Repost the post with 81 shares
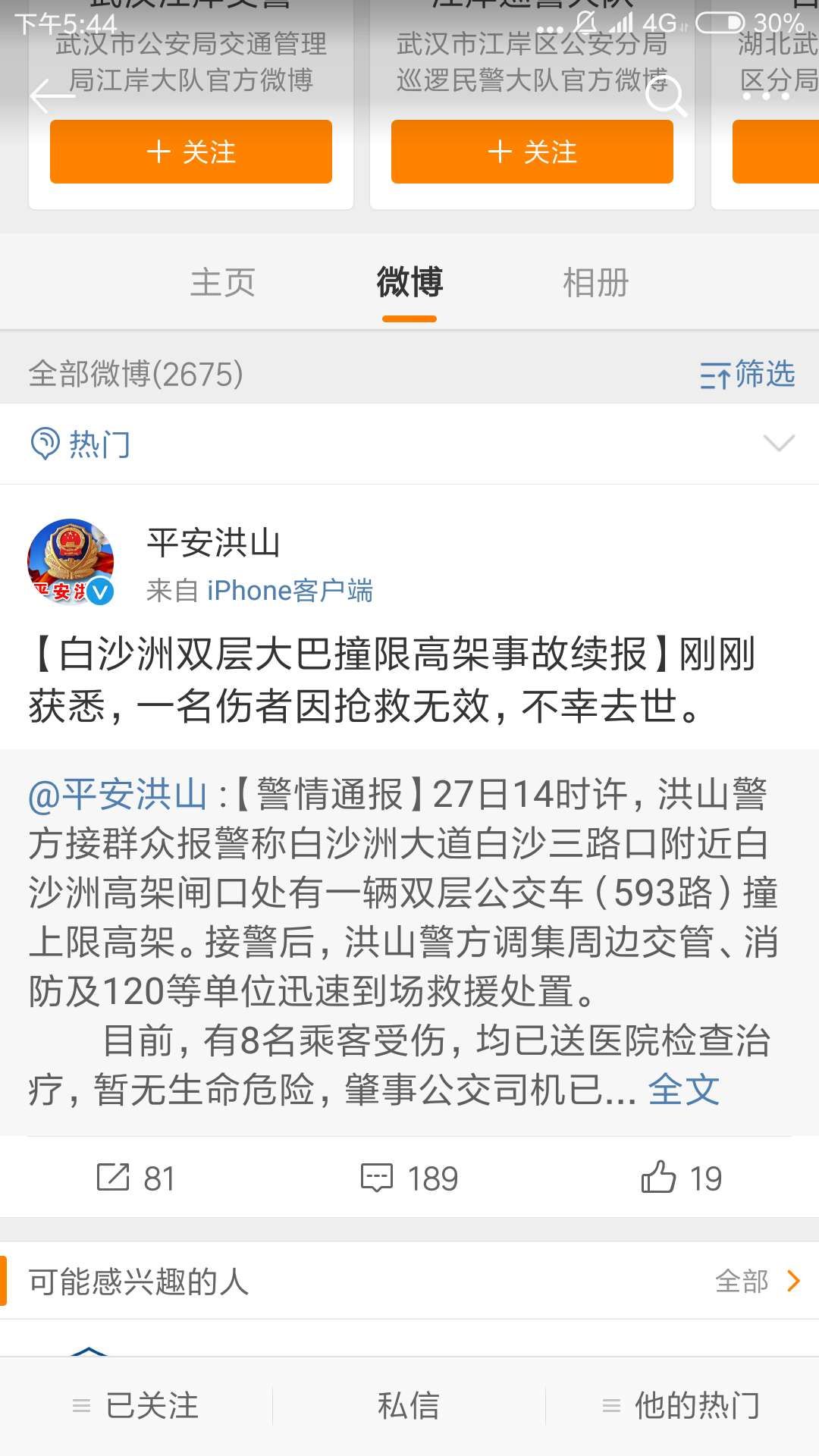819x1456 pixels. tap(136, 1178)
